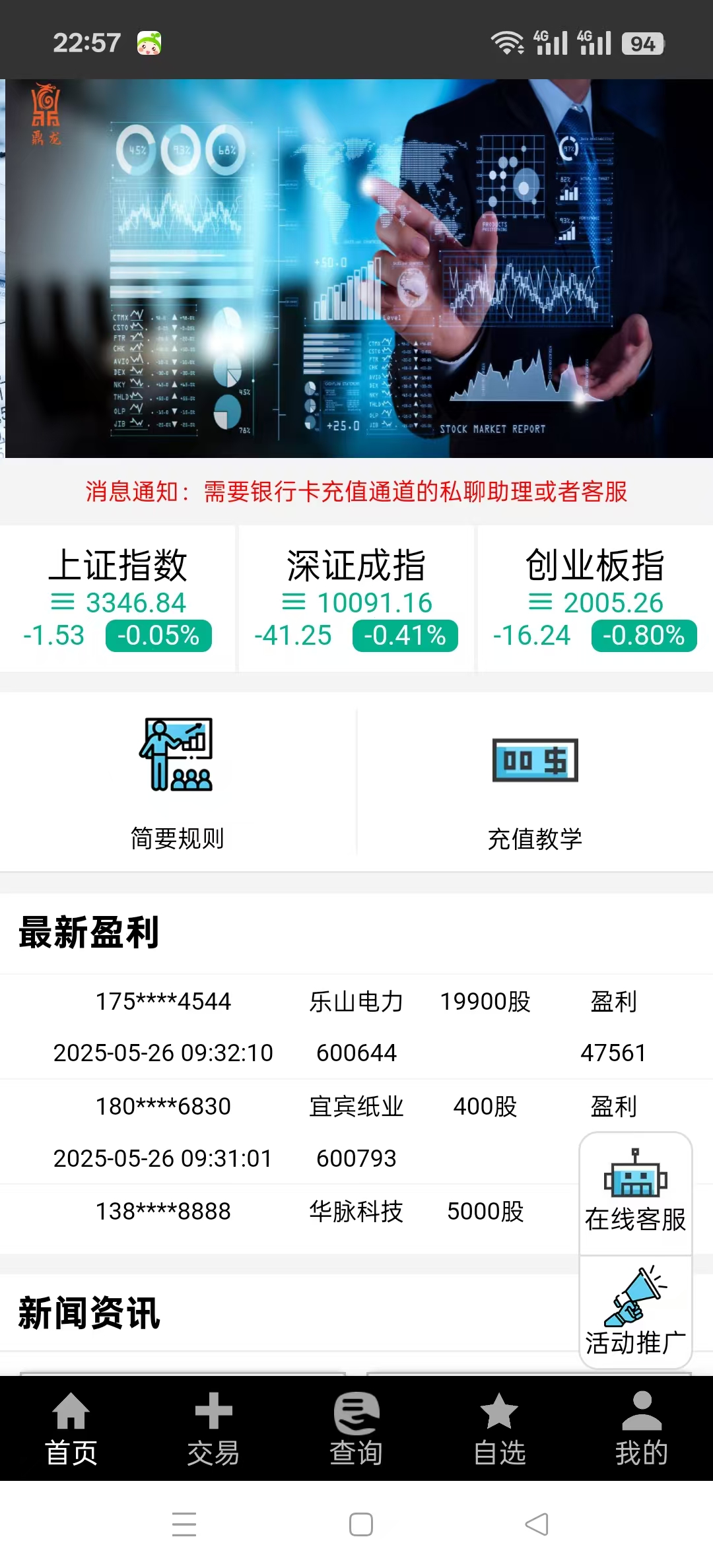This screenshot has height=1568, width=713.
Task: Open the 查询 tab
Action: coord(356,1429)
